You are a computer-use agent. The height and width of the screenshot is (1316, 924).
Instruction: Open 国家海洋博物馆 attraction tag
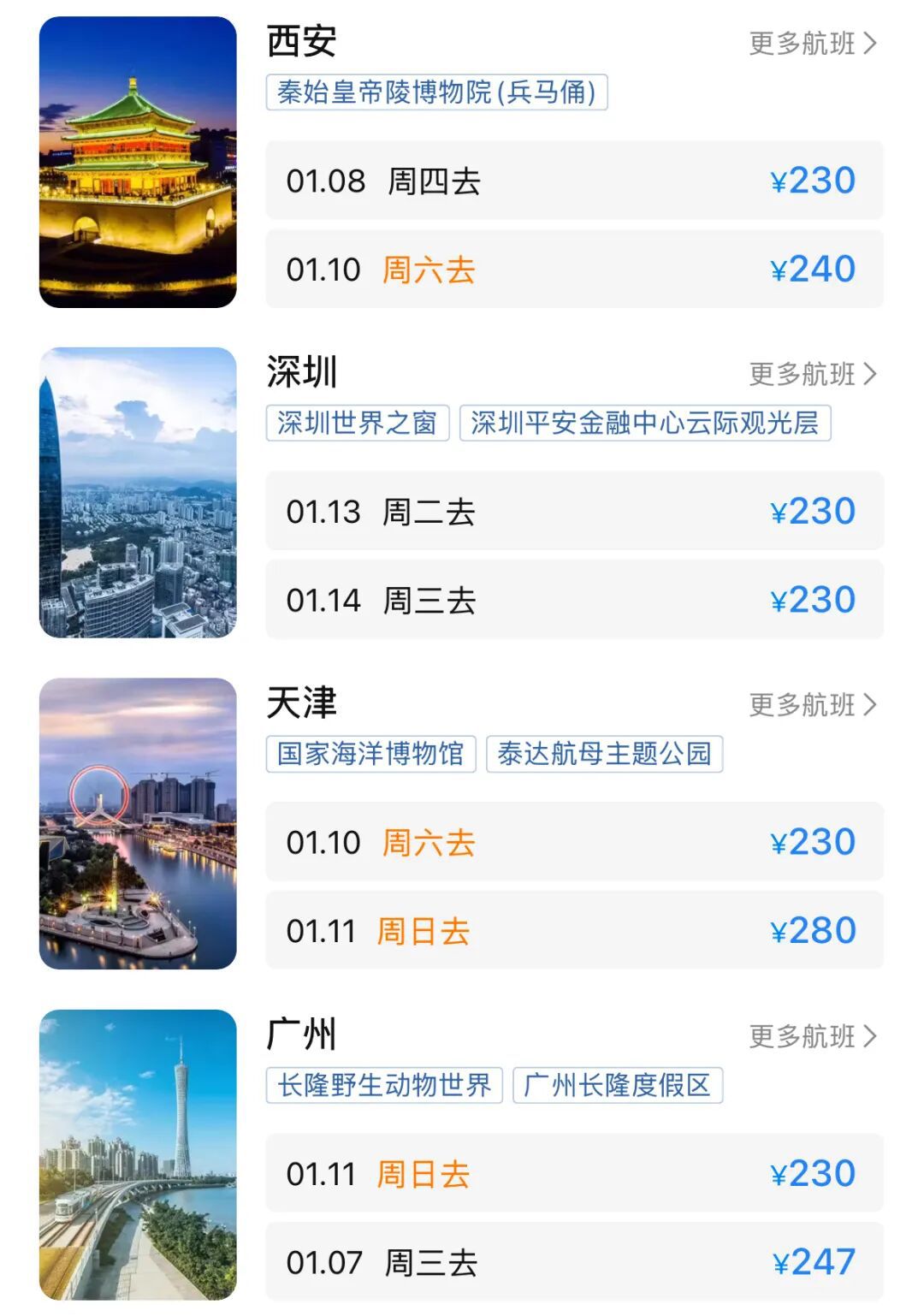click(370, 754)
